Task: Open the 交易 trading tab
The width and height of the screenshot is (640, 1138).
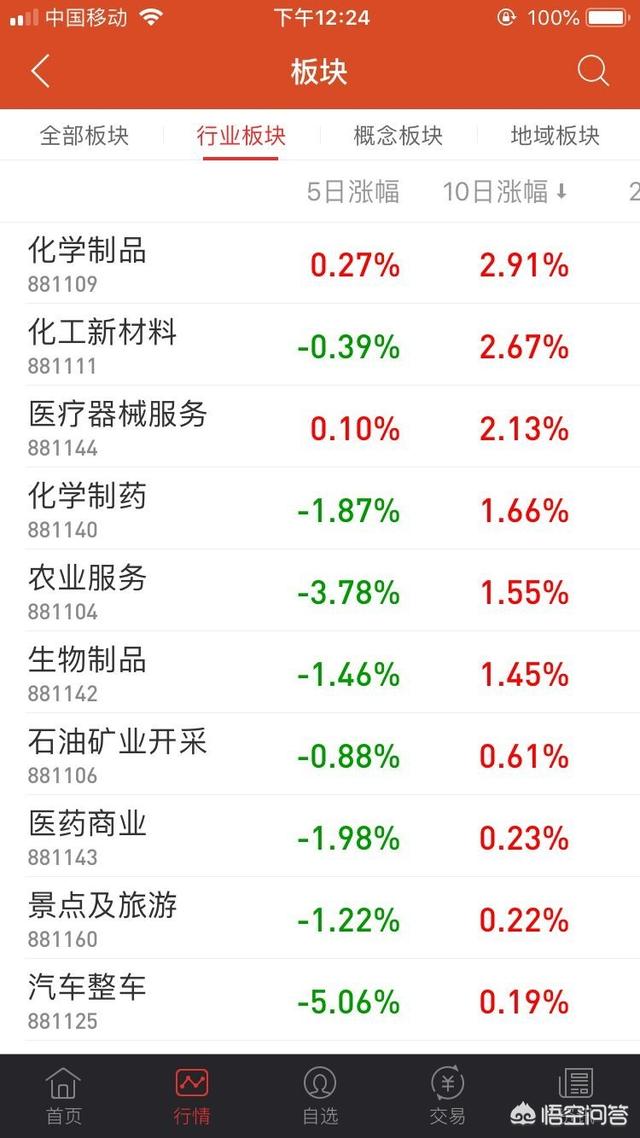Action: 447,1096
